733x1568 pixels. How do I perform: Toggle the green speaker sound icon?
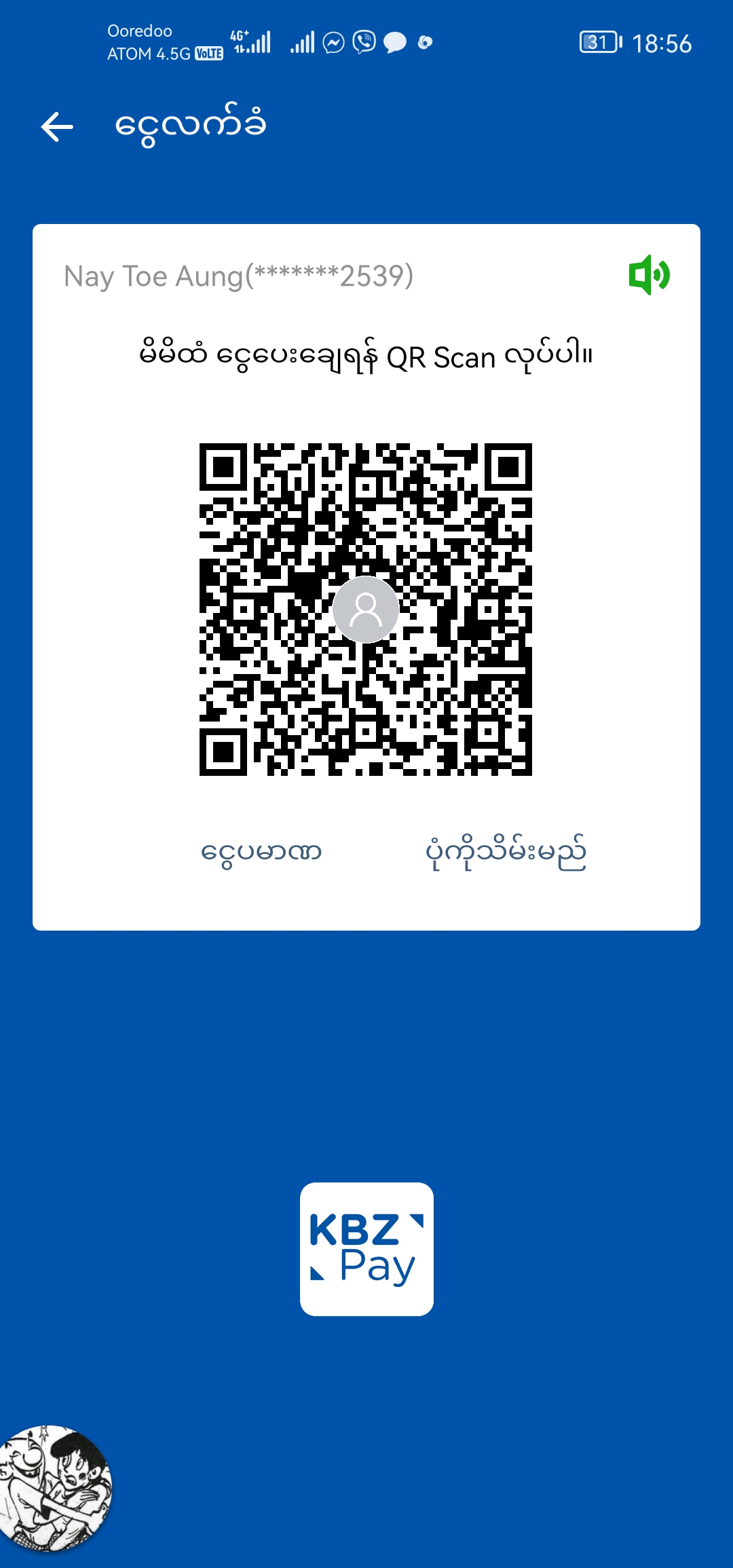649,275
